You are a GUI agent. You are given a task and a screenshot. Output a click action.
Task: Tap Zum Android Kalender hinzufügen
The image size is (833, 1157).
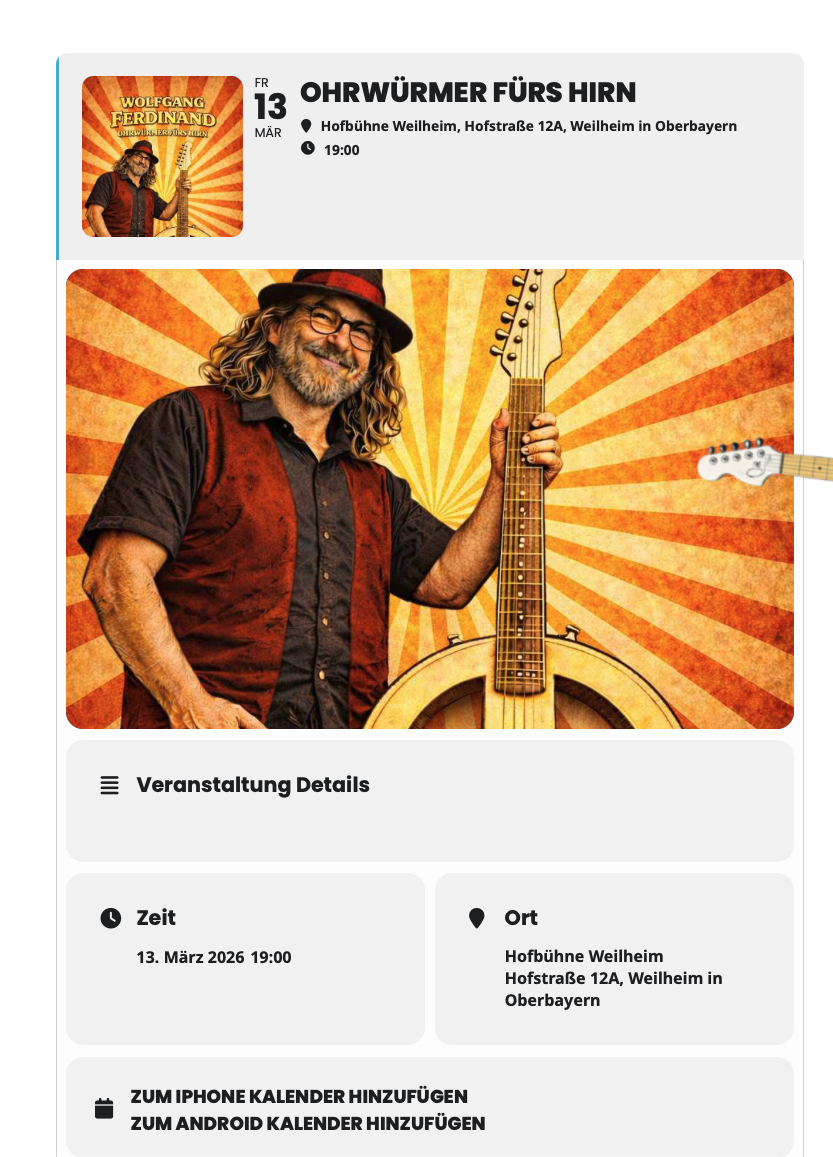(x=308, y=1123)
